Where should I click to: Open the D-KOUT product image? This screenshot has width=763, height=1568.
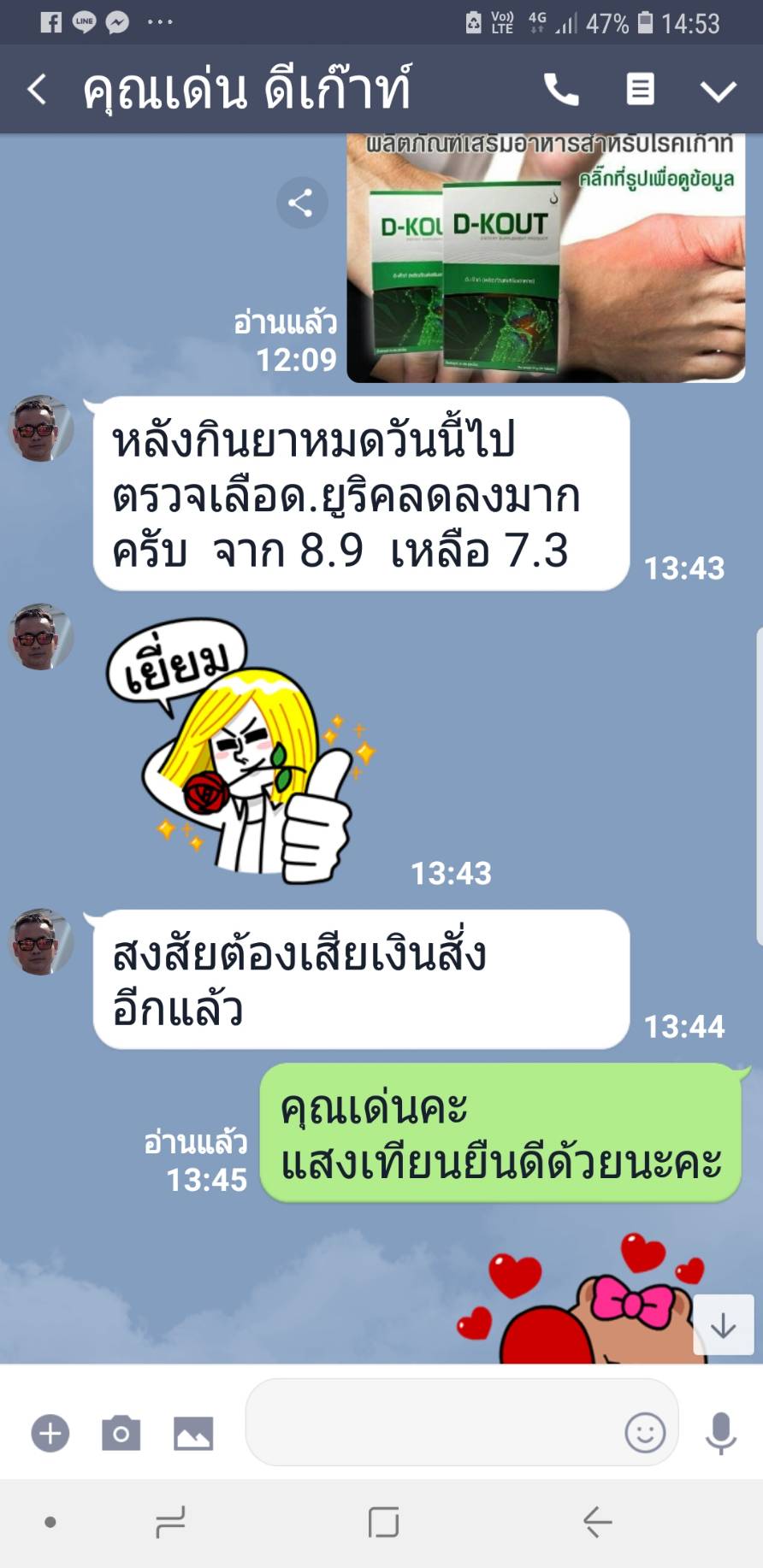[x=546, y=258]
